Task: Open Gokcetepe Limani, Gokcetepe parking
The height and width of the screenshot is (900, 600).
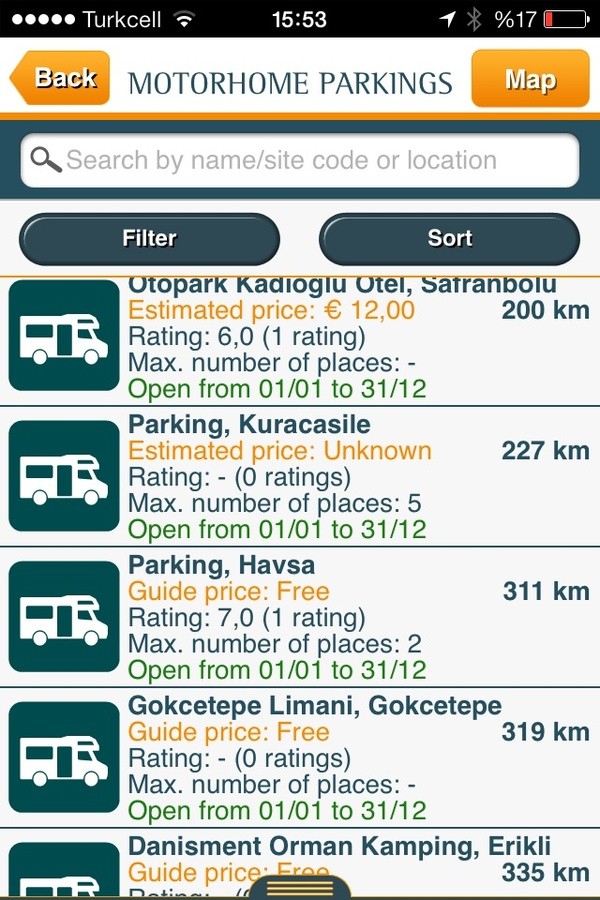Action: (300, 757)
